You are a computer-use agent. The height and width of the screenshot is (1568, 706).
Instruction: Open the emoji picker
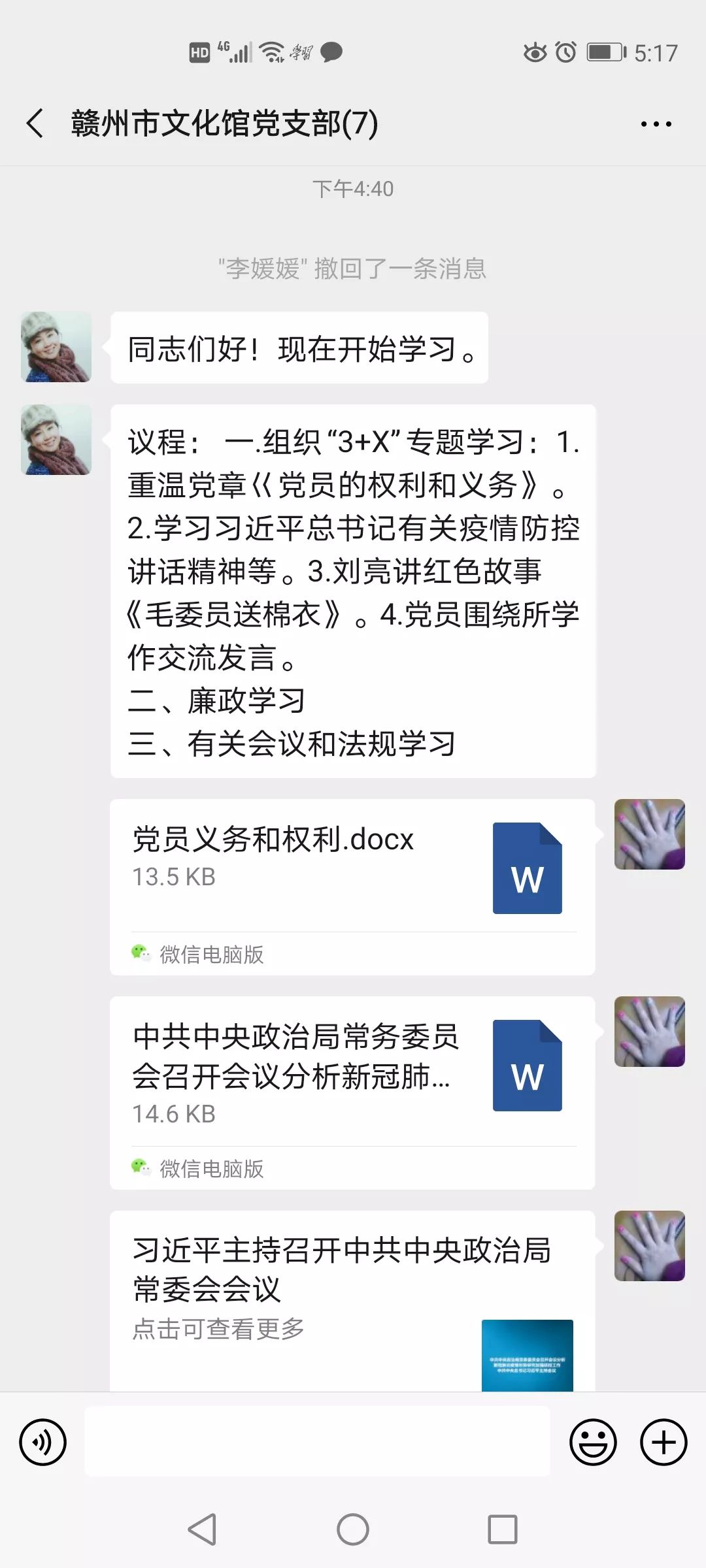pyautogui.click(x=593, y=1442)
